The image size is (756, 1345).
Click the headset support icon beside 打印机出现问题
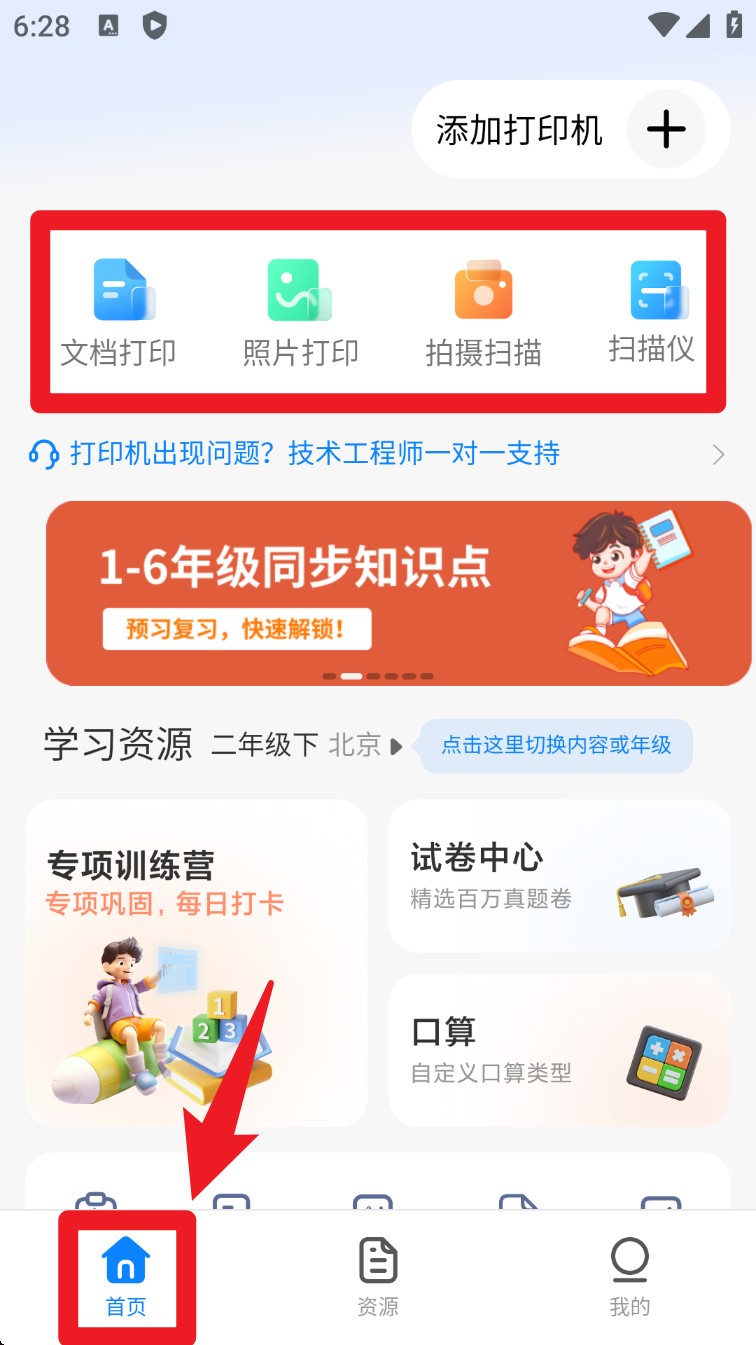pyautogui.click(x=40, y=455)
